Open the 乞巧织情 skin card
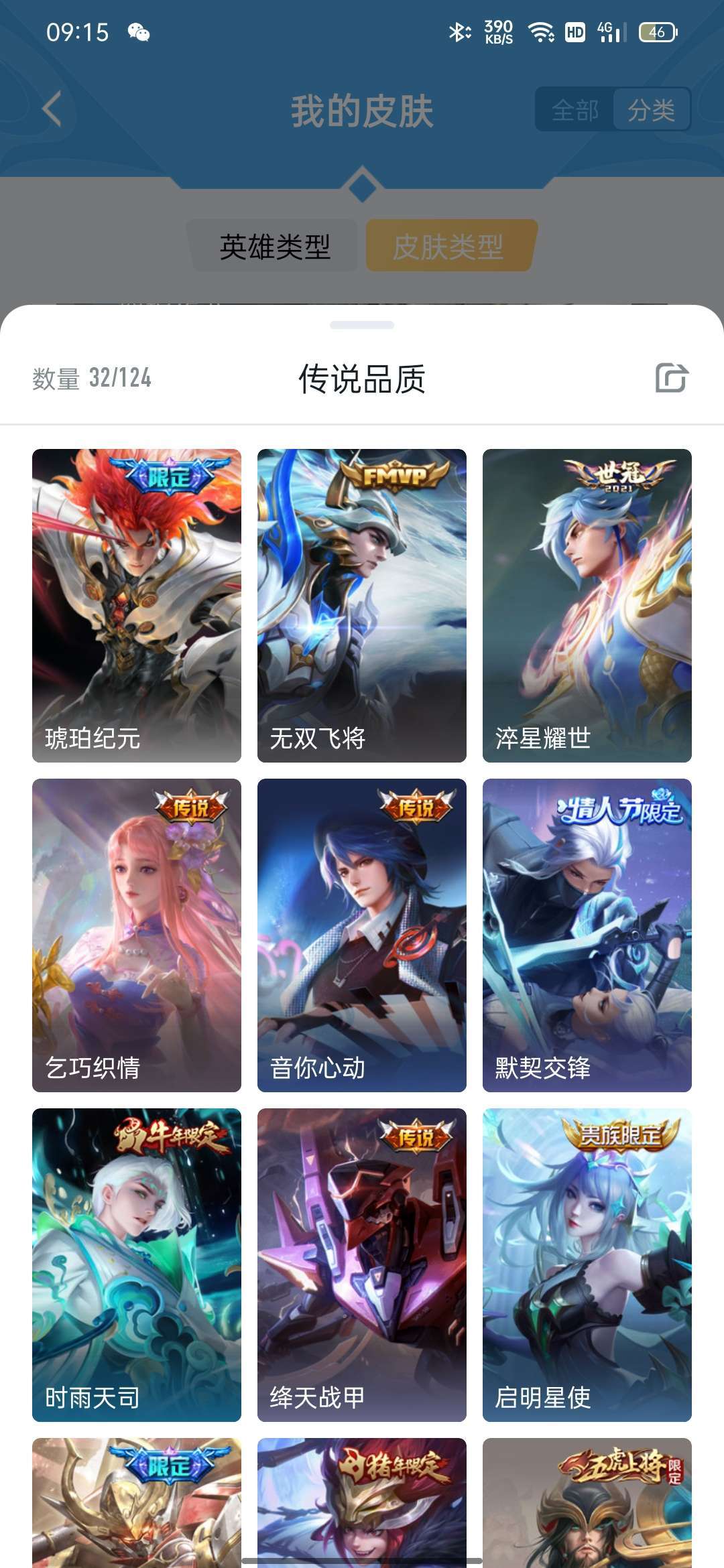This screenshot has height=1568, width=724. click(137, 935)
